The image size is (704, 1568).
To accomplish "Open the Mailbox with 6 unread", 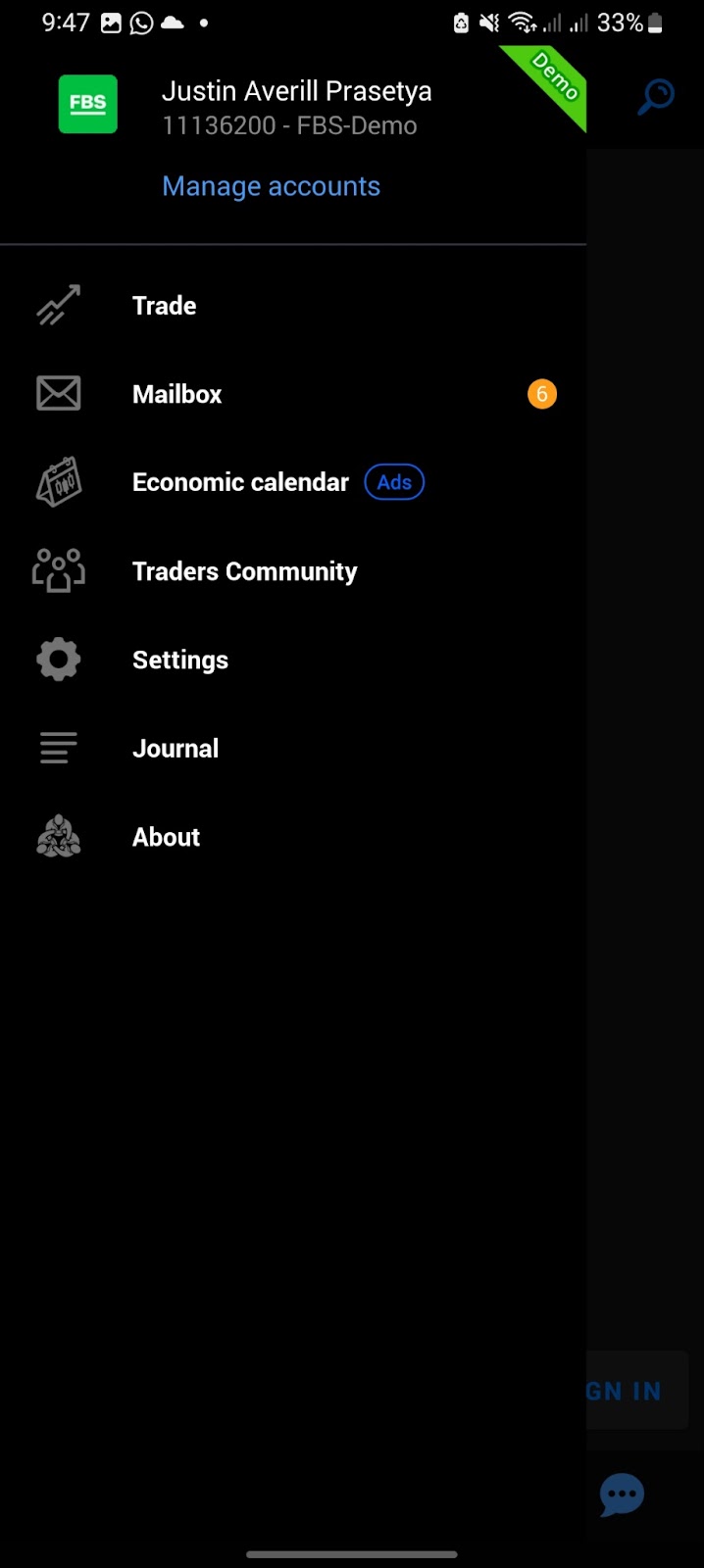I will (x=293, y=394).
